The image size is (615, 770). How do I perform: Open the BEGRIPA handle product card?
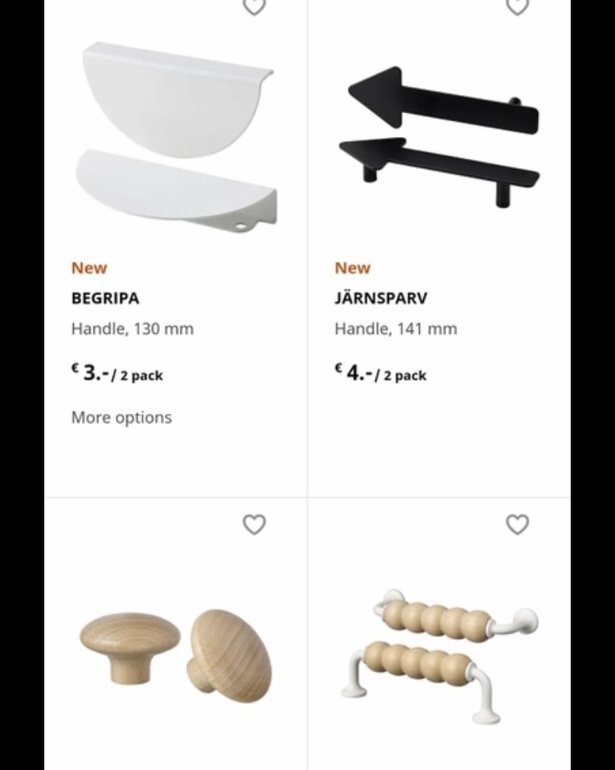point(176,135)
